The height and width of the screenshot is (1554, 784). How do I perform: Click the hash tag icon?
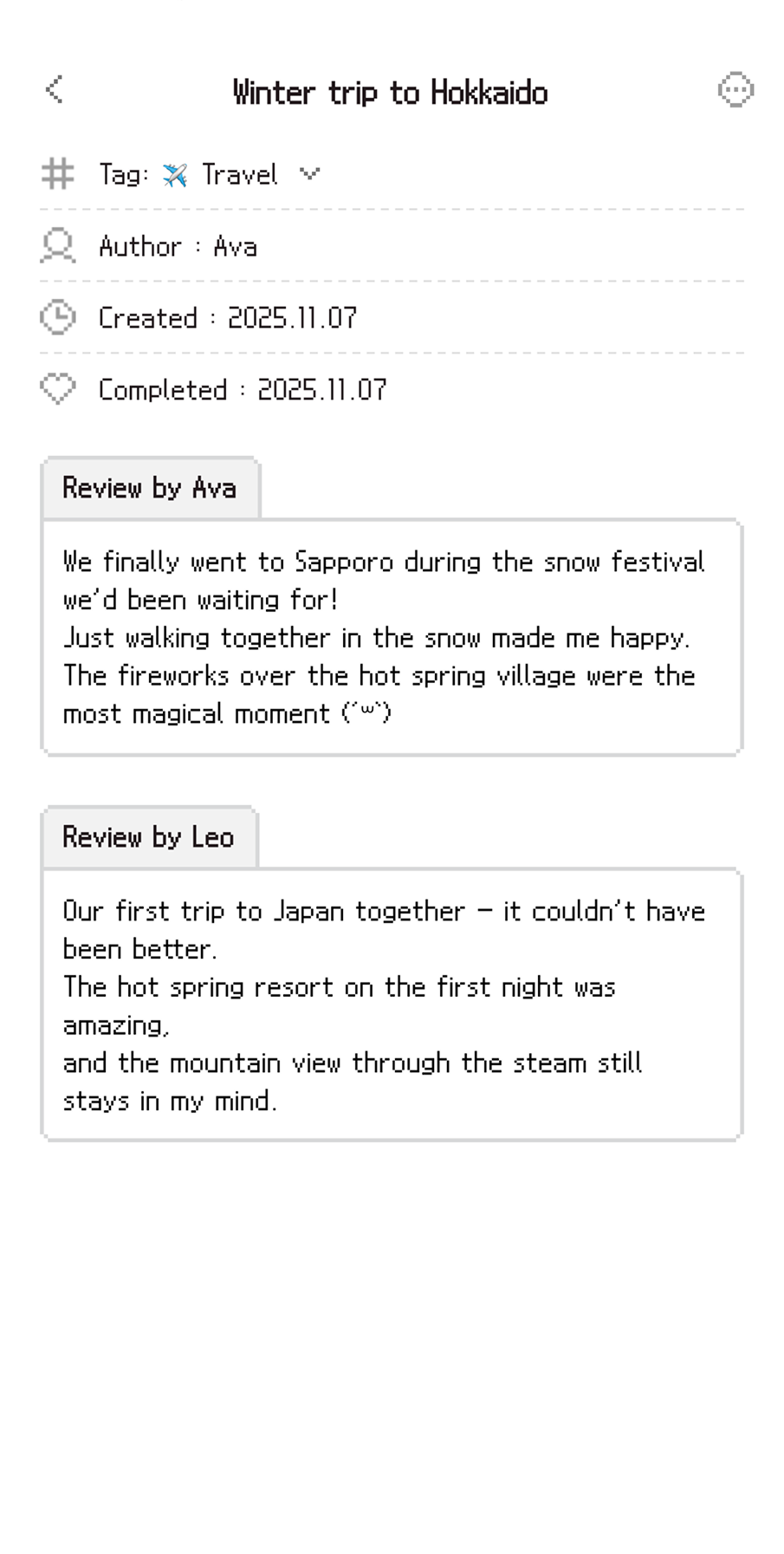(x=57, y=174)
